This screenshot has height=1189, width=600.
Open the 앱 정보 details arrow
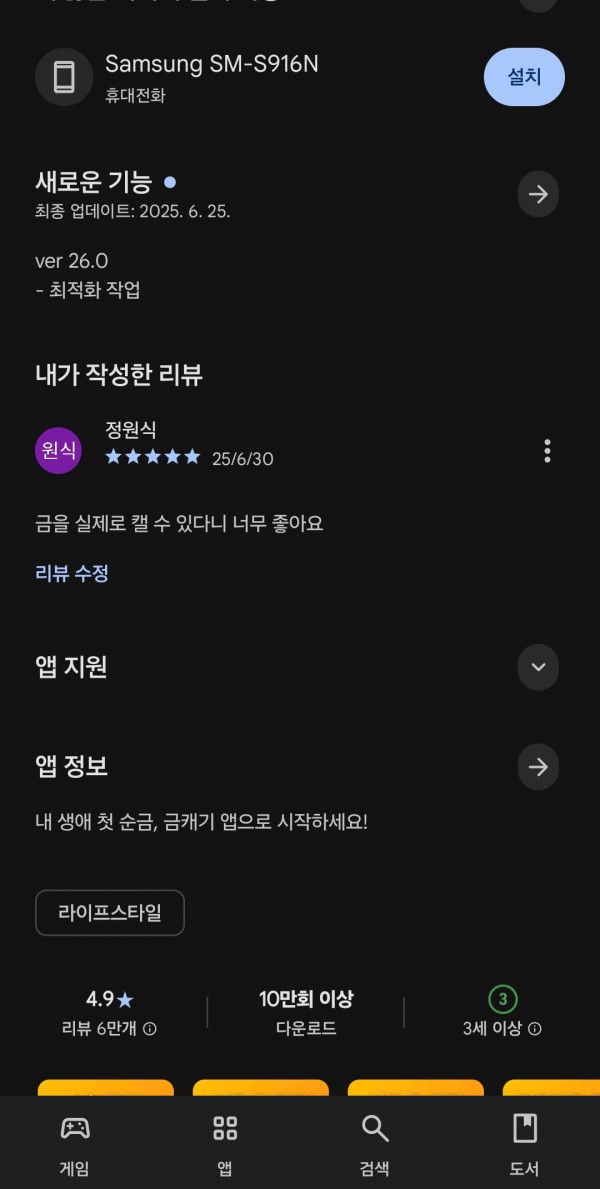click(x=538, y=767)
